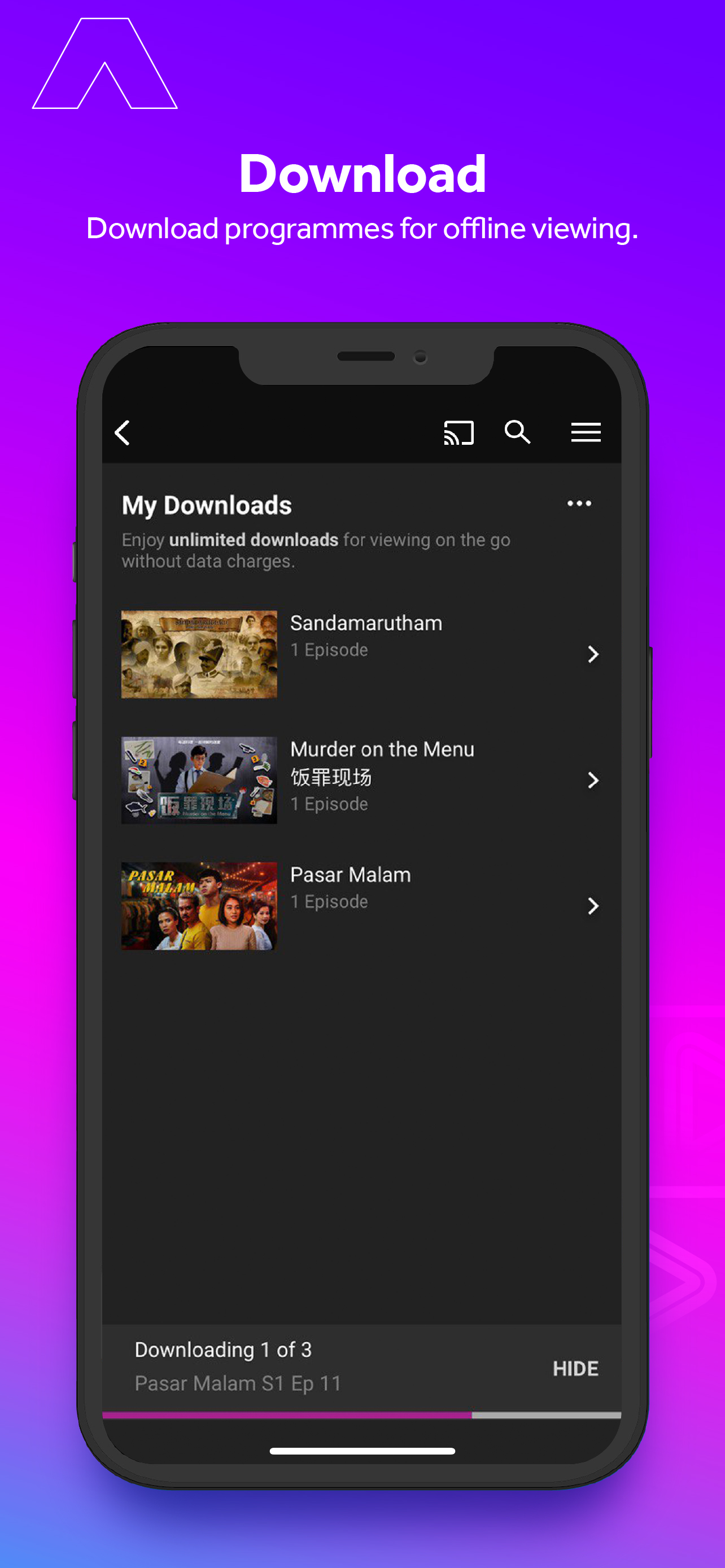Expand the Sandamarutham episode list

click(x=593, y=654)
